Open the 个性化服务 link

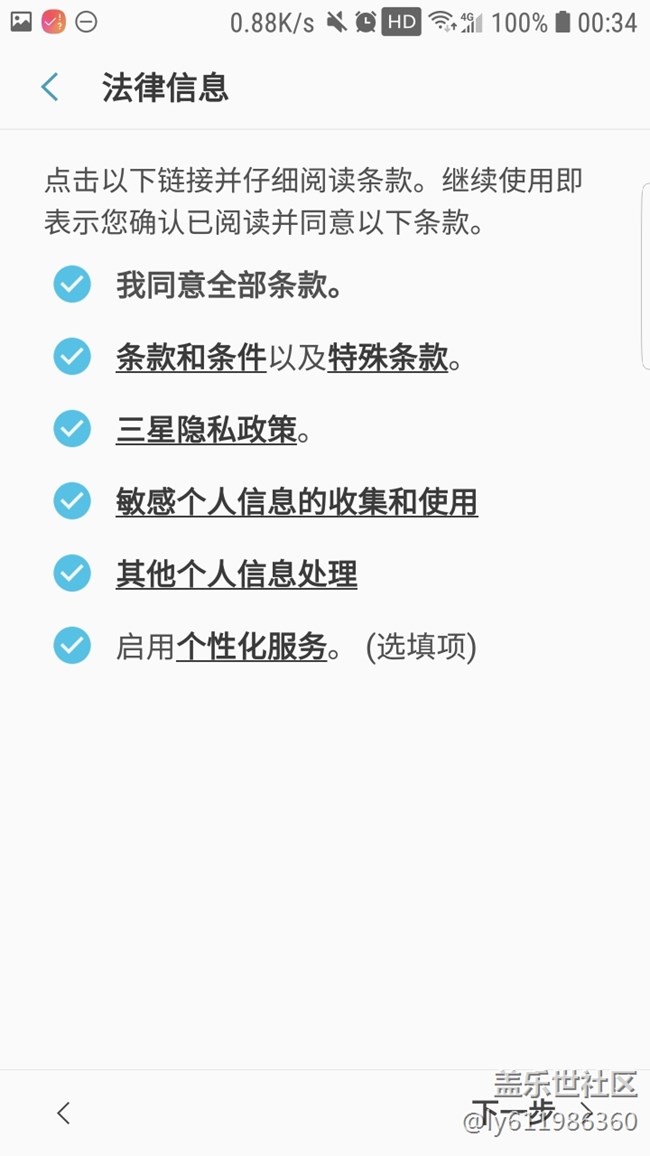252,646
